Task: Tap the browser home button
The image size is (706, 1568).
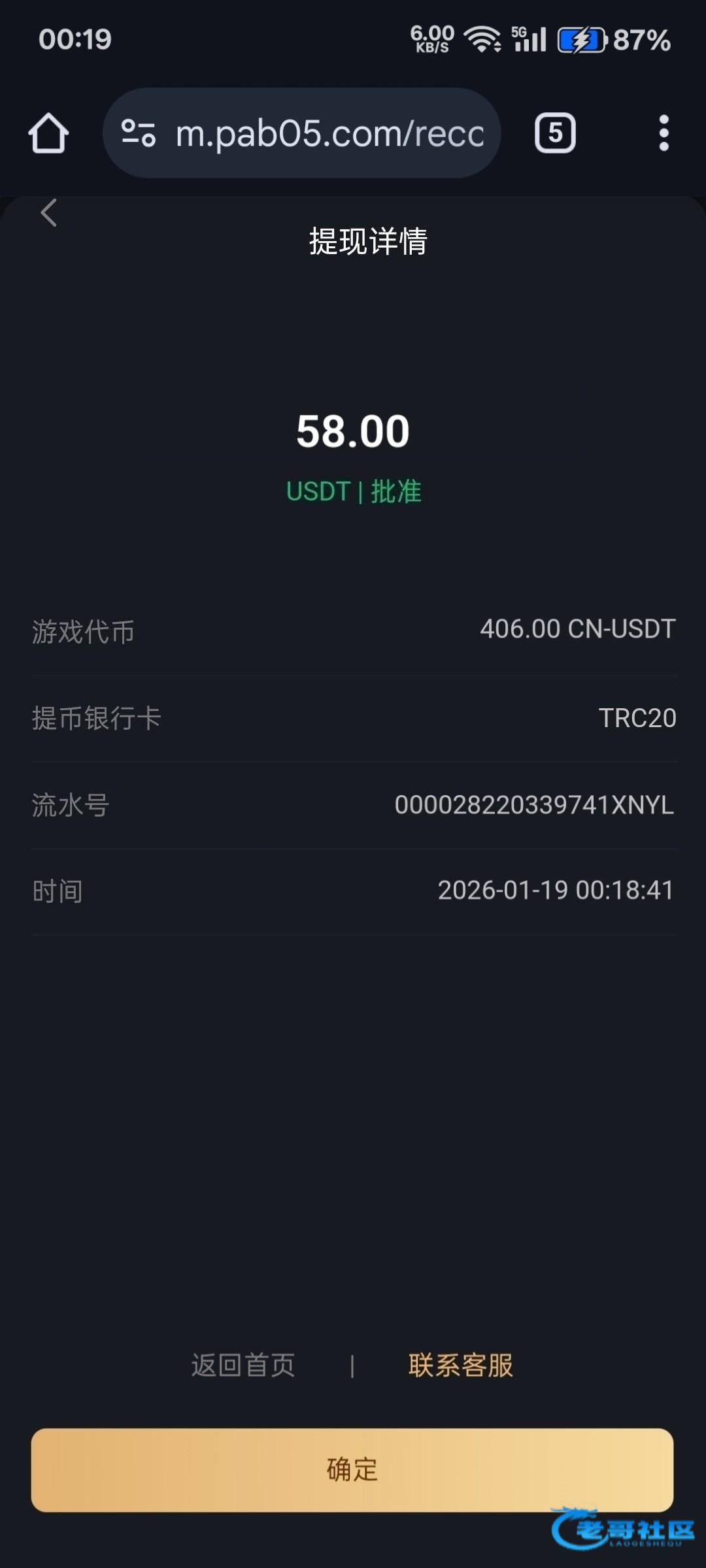Action: [48, 133]
